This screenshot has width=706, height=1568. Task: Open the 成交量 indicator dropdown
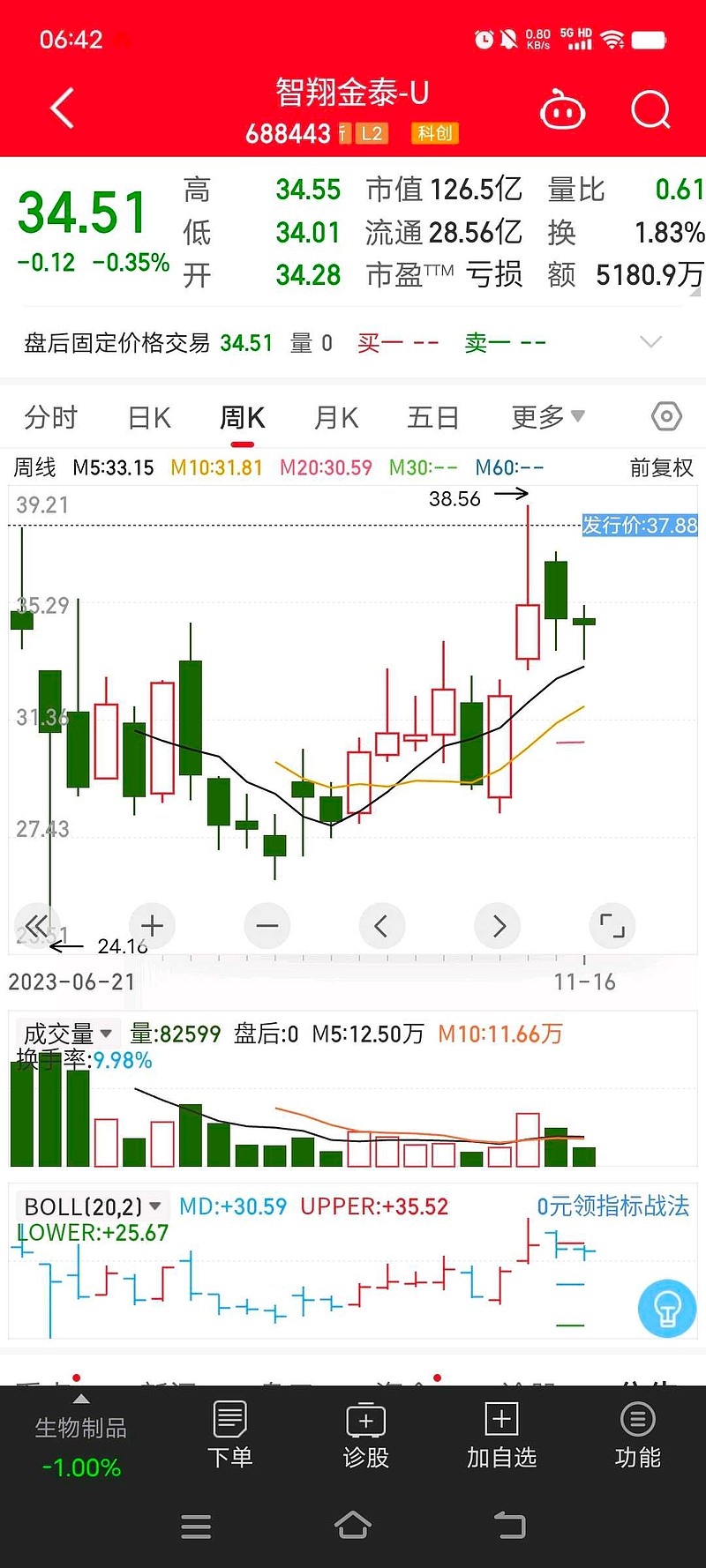(67, 1034)
